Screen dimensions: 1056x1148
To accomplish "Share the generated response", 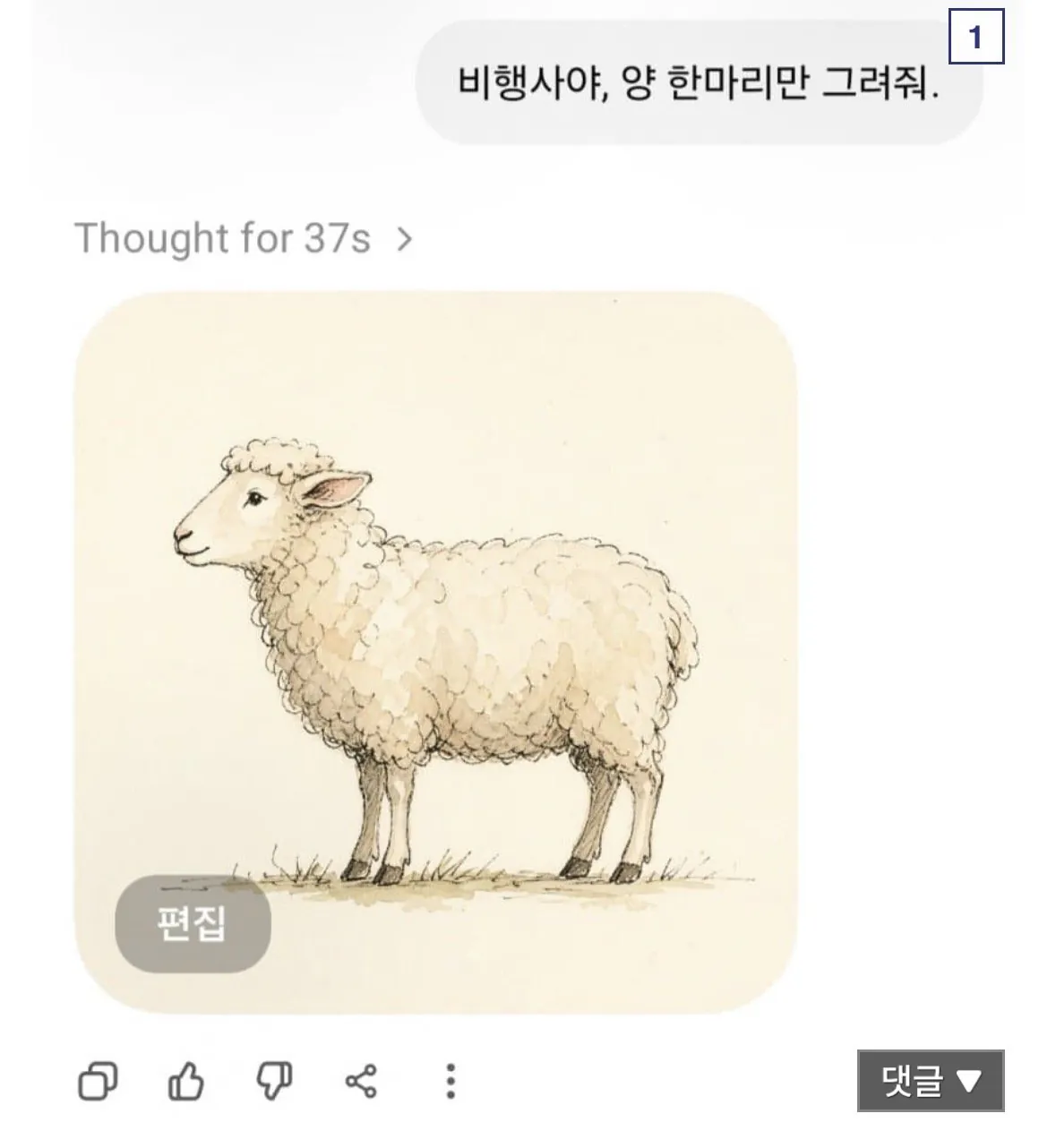I will tap(361, 1081).
